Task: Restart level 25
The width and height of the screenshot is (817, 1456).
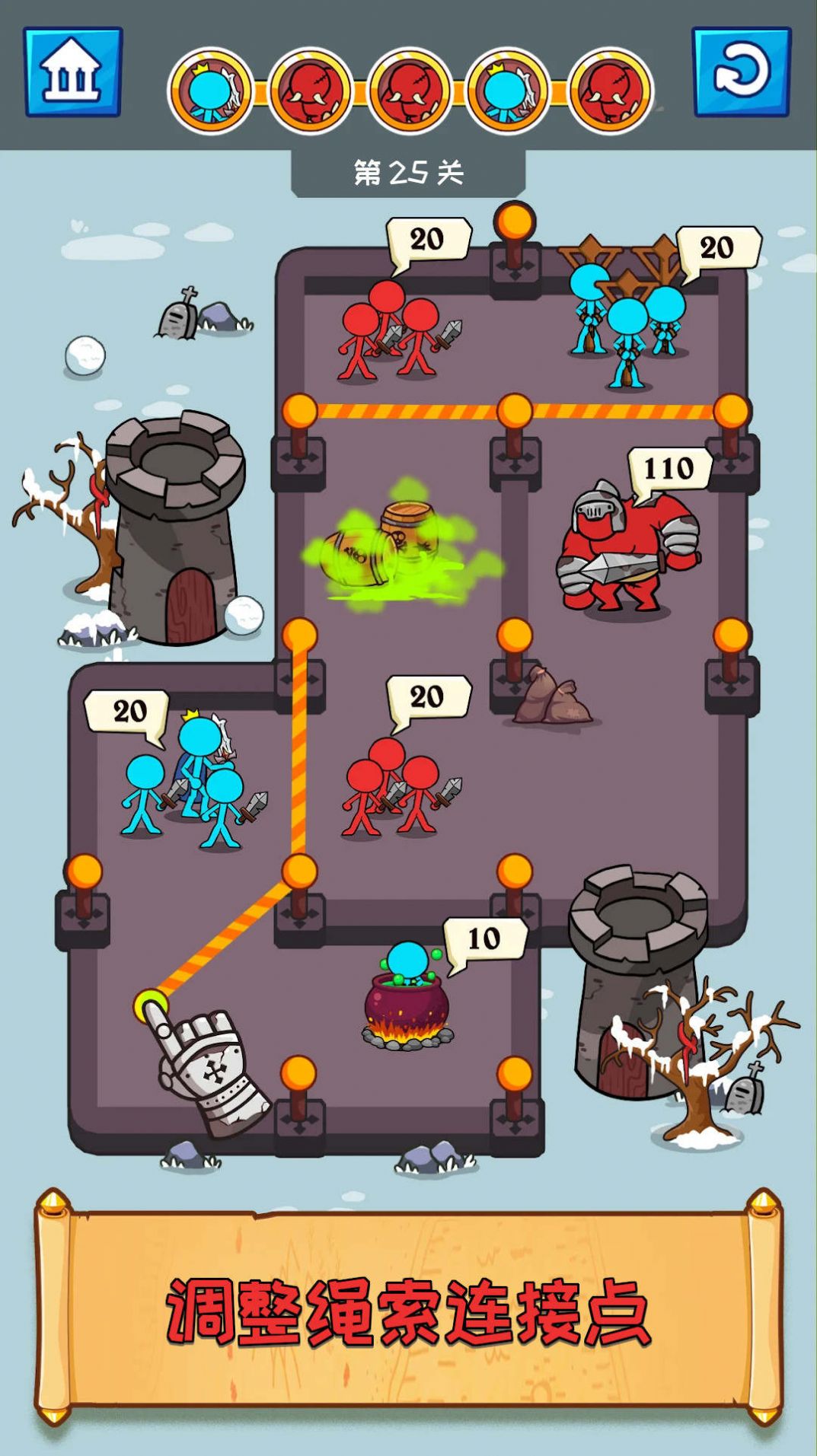Action: [741, 72]
